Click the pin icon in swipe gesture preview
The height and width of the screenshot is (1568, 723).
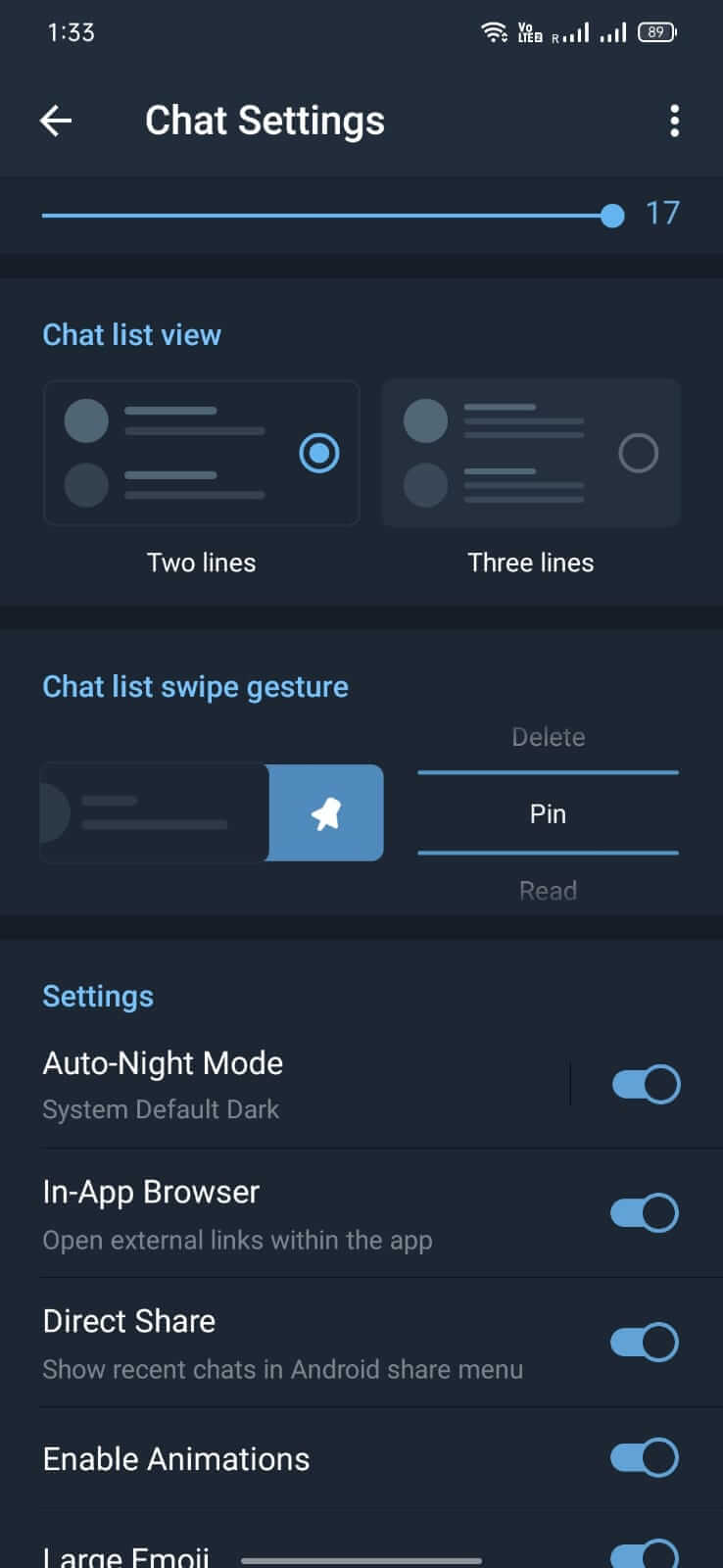(x=326, y=812)
